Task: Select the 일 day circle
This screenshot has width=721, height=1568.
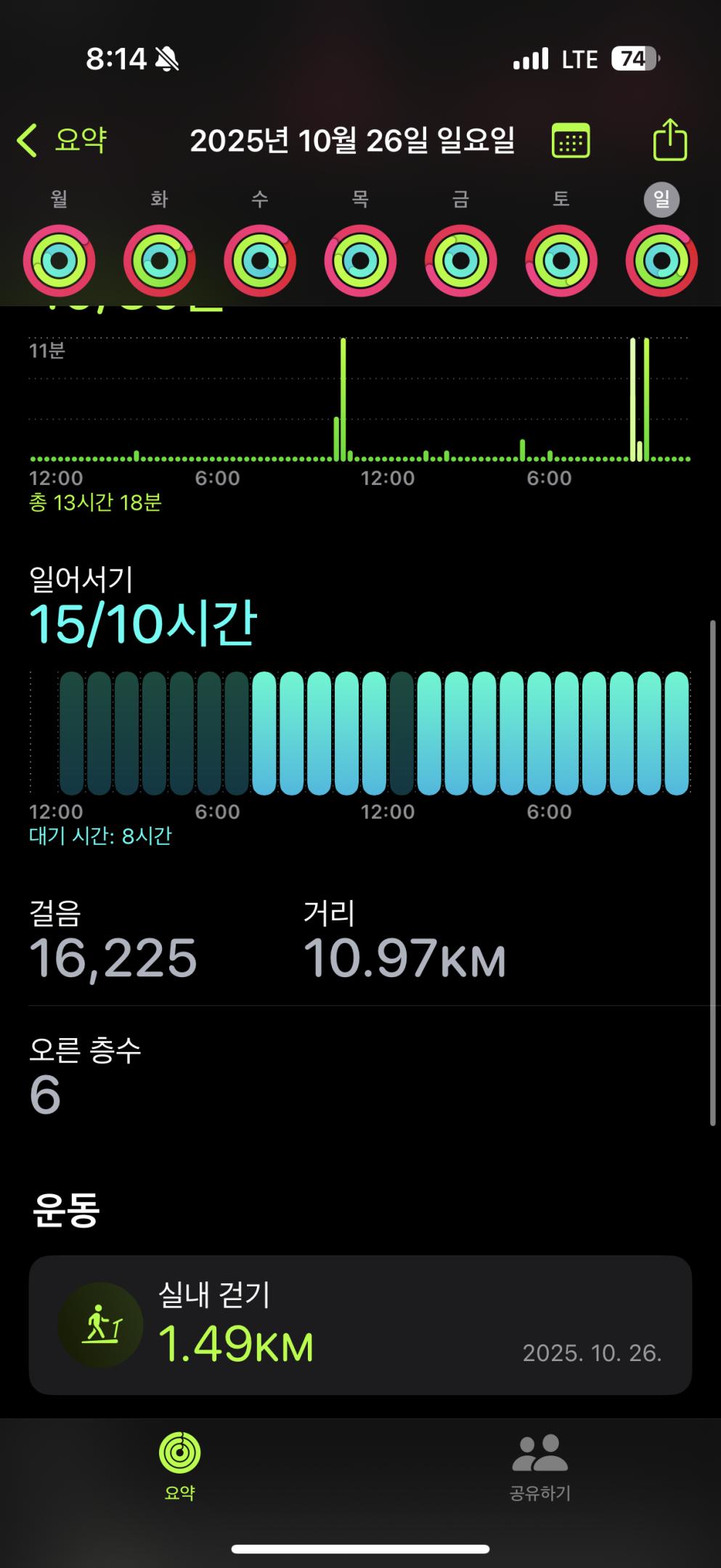Action: point(661,198)
